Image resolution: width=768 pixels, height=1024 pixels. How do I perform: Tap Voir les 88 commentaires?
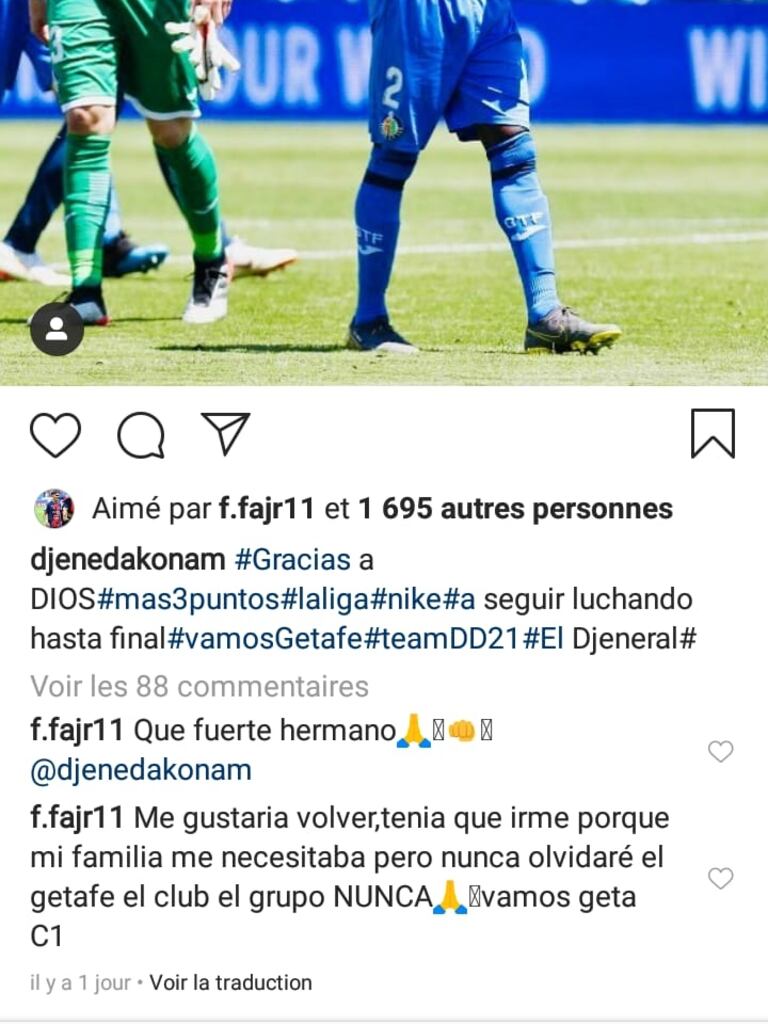pos(199,686)
